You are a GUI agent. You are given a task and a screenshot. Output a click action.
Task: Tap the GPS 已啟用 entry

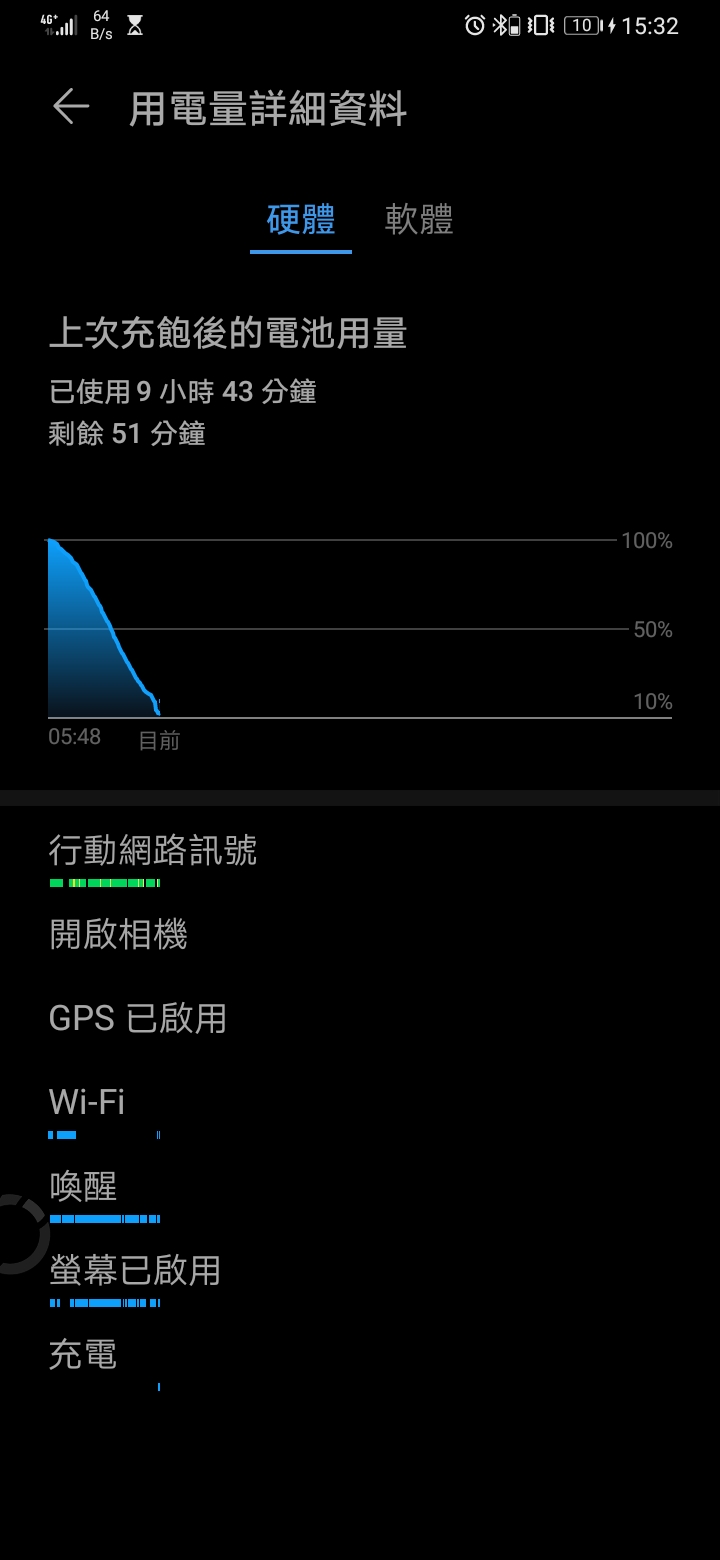(137, 1017)
